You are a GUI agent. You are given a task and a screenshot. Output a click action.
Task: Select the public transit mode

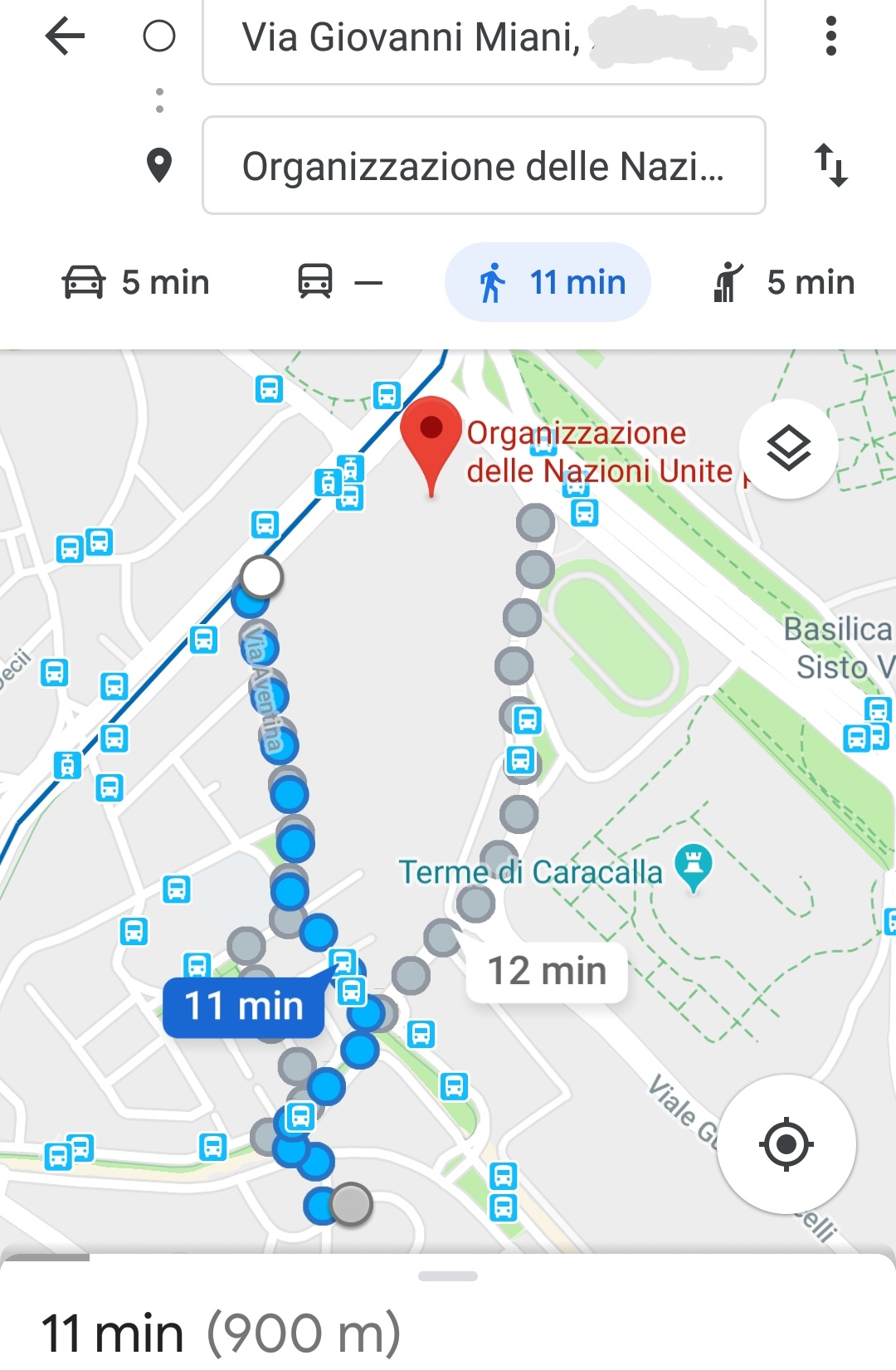(x=338, y=282)
